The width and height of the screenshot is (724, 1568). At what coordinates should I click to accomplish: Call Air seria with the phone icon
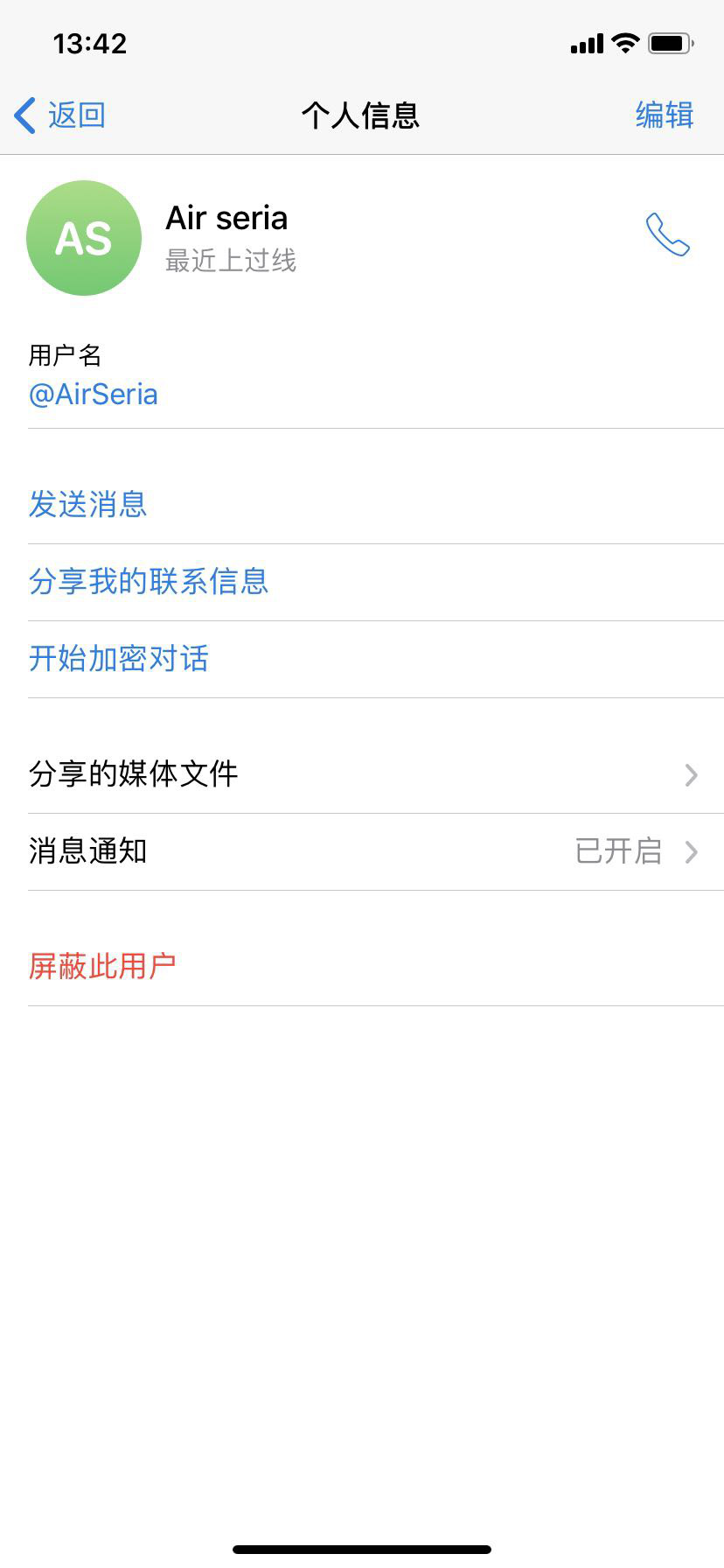tap(668, 234)
